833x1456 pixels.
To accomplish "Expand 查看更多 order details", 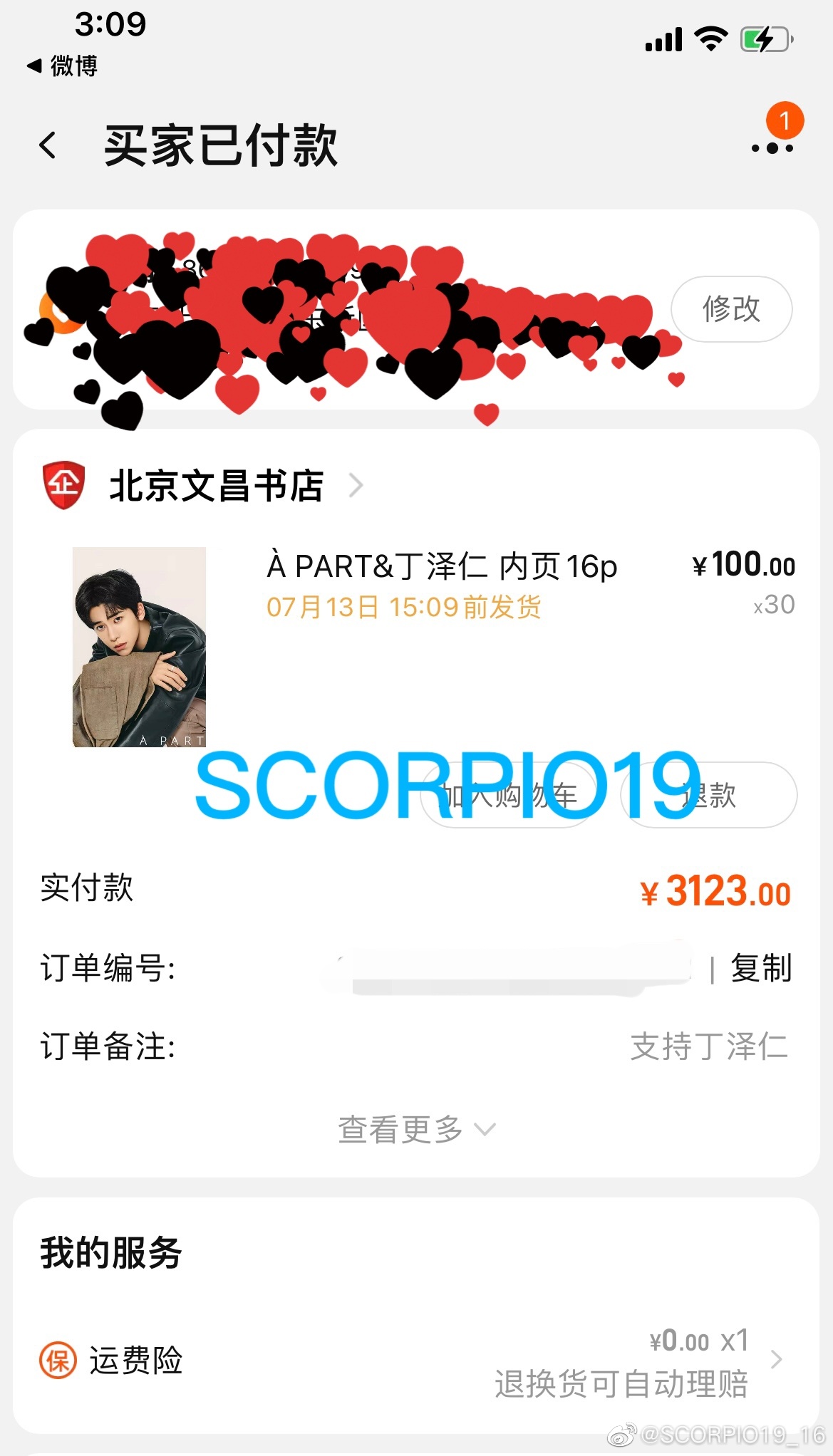I will [416, 1129].
